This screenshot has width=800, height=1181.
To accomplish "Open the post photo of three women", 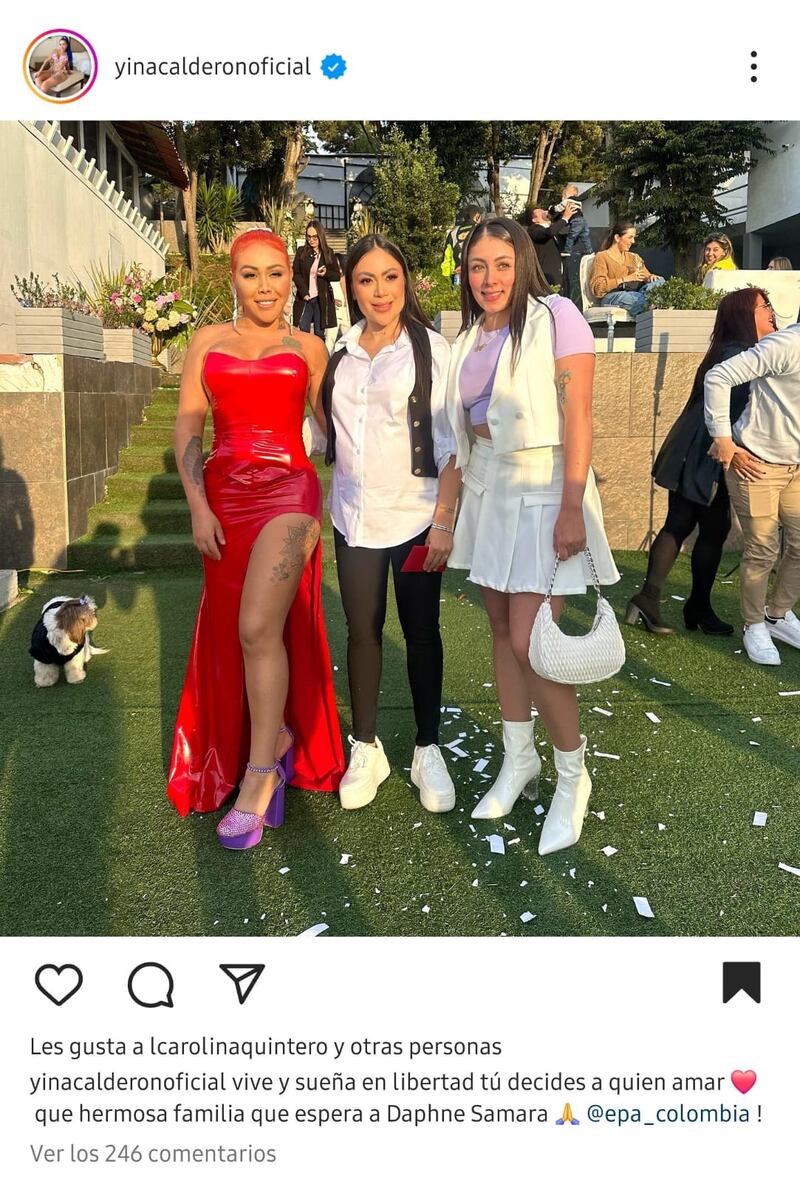I will click(x=400, y=528).
